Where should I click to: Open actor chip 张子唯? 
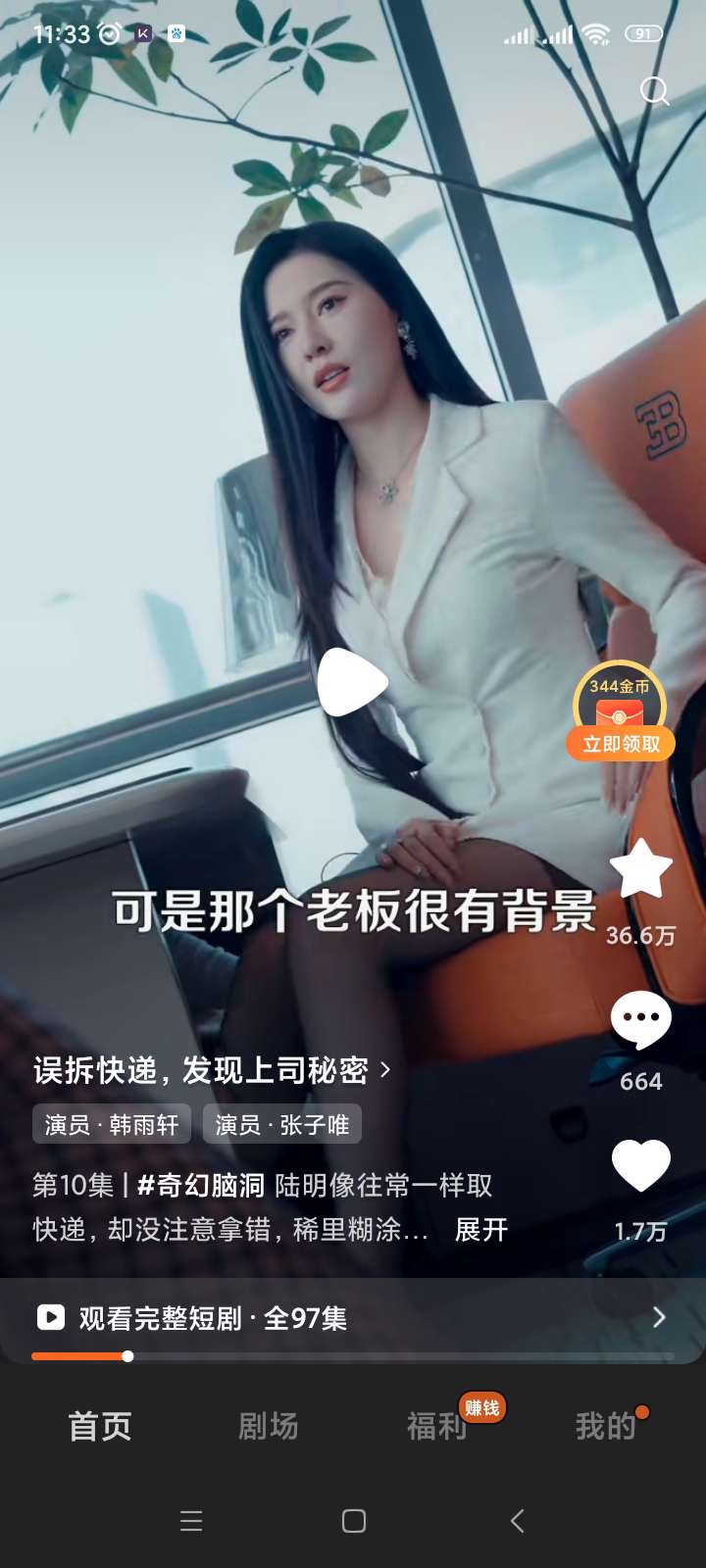[x=282, y=1124]
